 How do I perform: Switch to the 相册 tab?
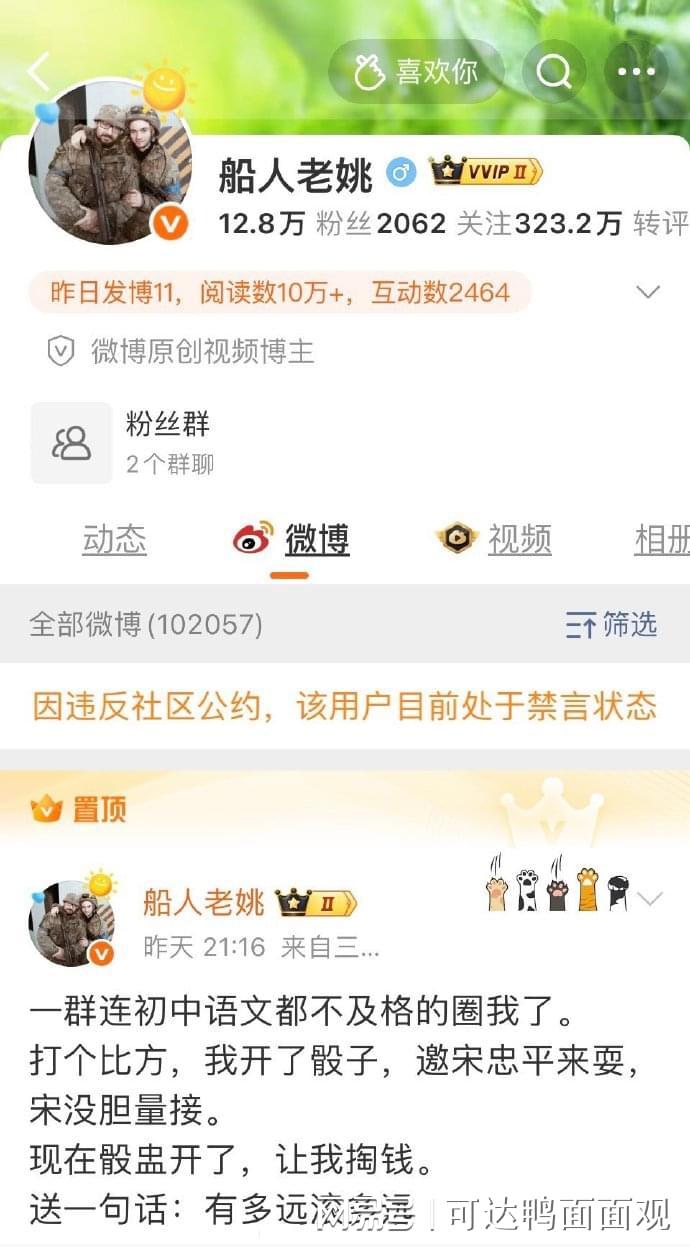663,541
